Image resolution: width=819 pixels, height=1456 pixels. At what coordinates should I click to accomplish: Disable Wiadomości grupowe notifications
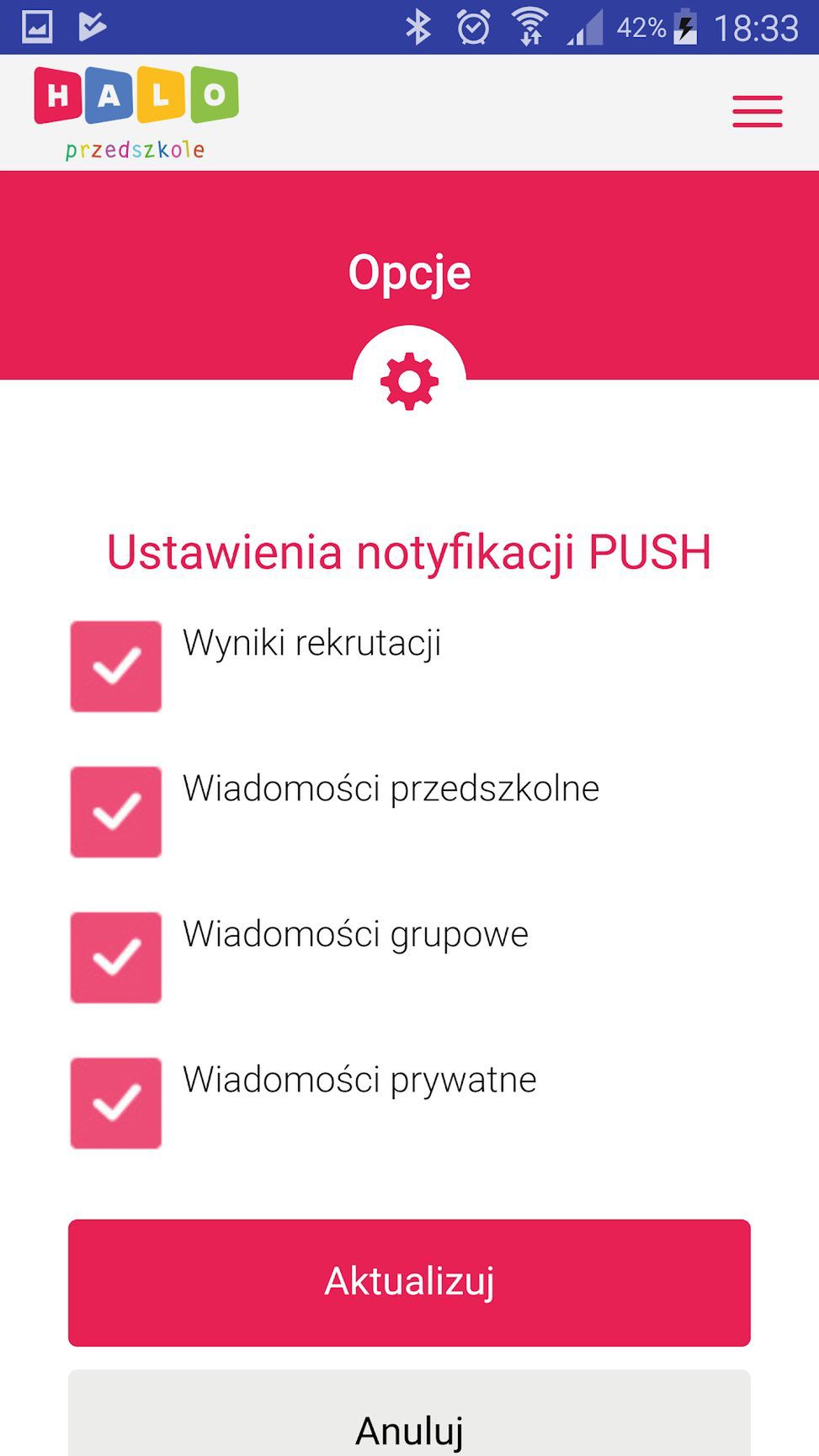click(x=116, y=958)
